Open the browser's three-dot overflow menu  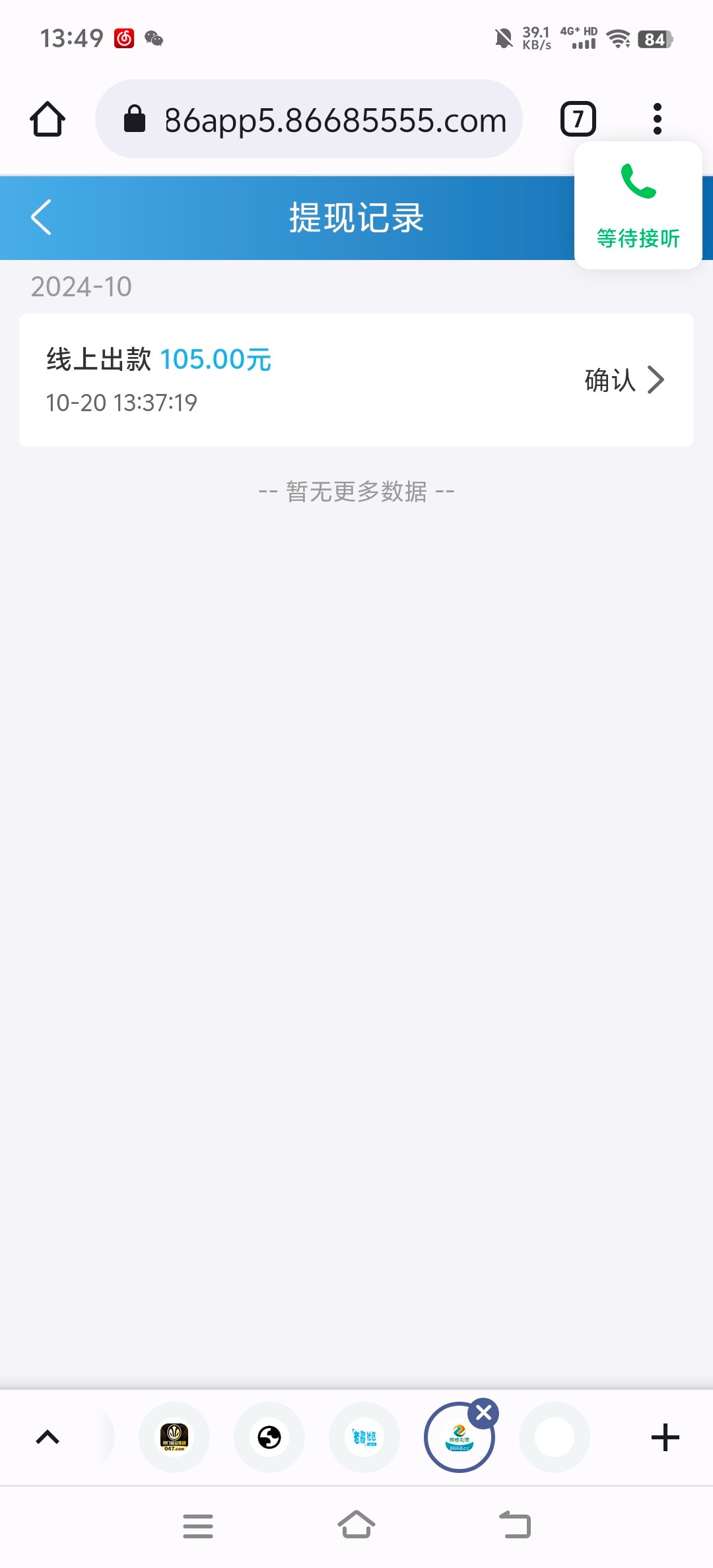point(657,119)
